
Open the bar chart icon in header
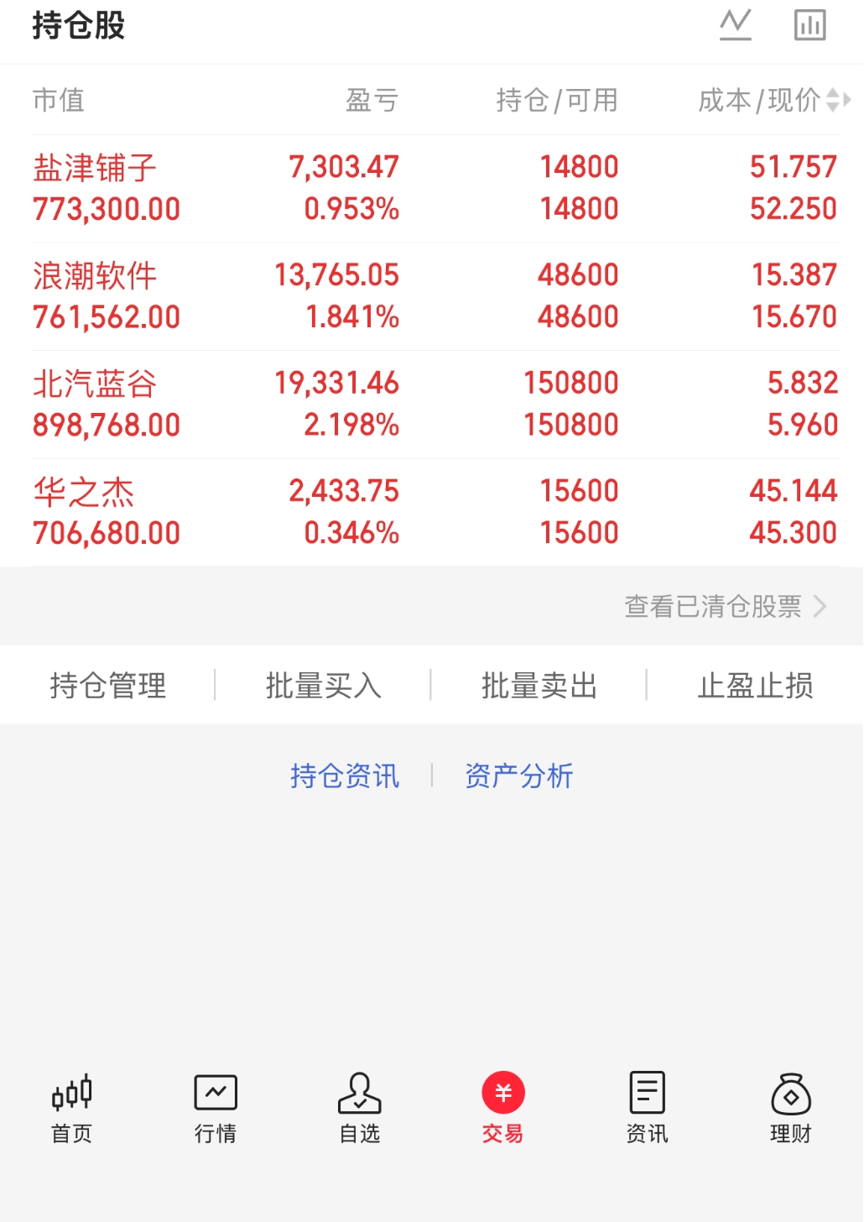(x=810, y=25)
